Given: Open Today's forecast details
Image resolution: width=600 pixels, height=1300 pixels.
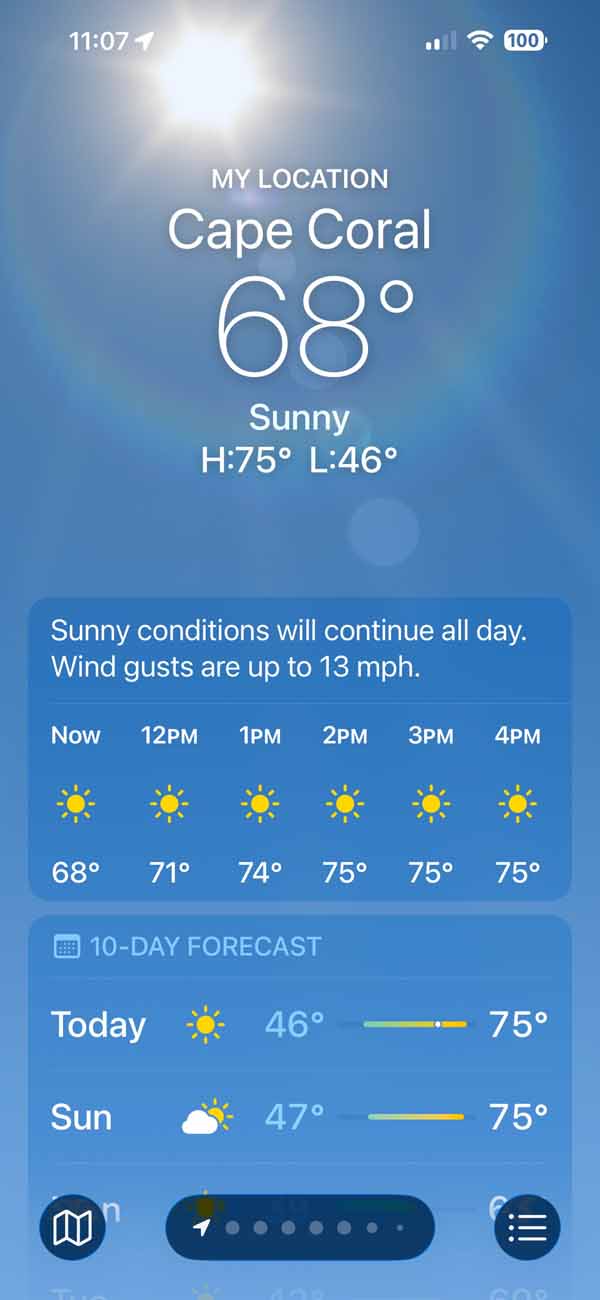Looking at the screenshot, I should pyautogui.click(x=300, y=1024).
